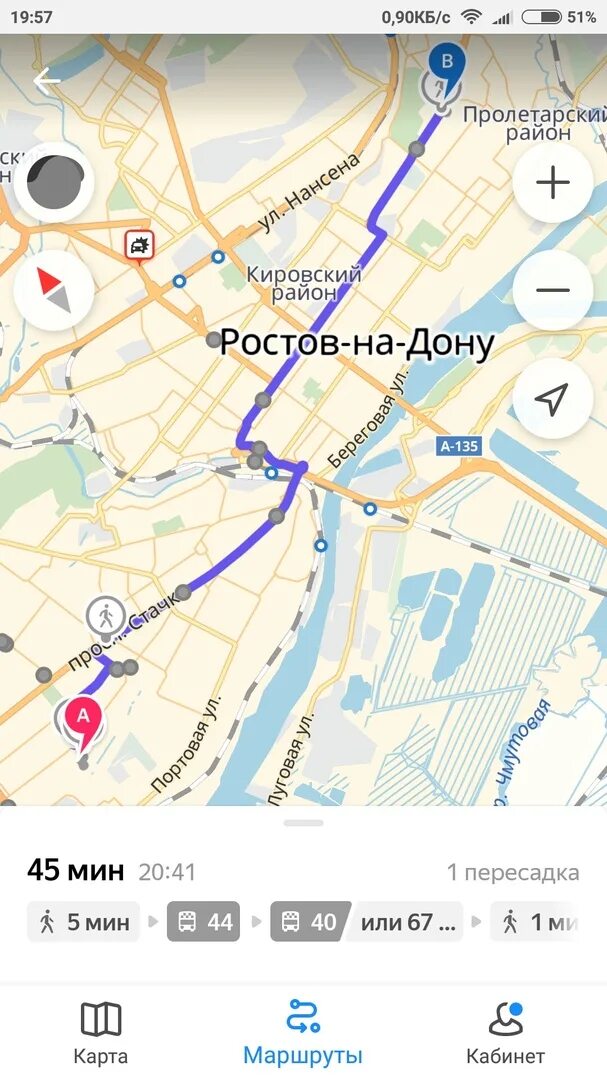Viewport: 607px width, 1080px height.
Task: Open the traffic layer button
Action: [x=54, y=183]
